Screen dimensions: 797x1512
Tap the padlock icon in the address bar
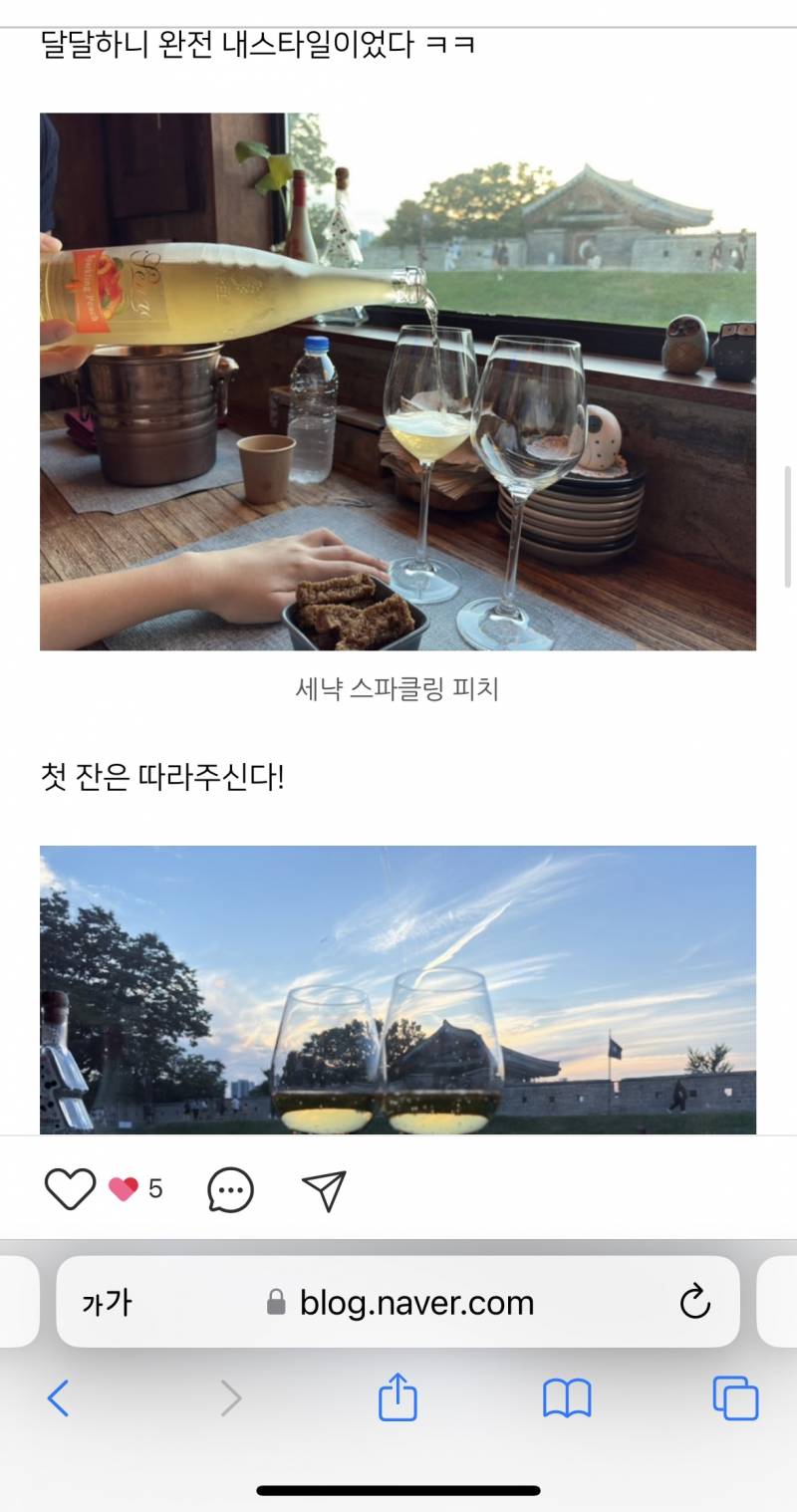click(x=272, y=1301)
